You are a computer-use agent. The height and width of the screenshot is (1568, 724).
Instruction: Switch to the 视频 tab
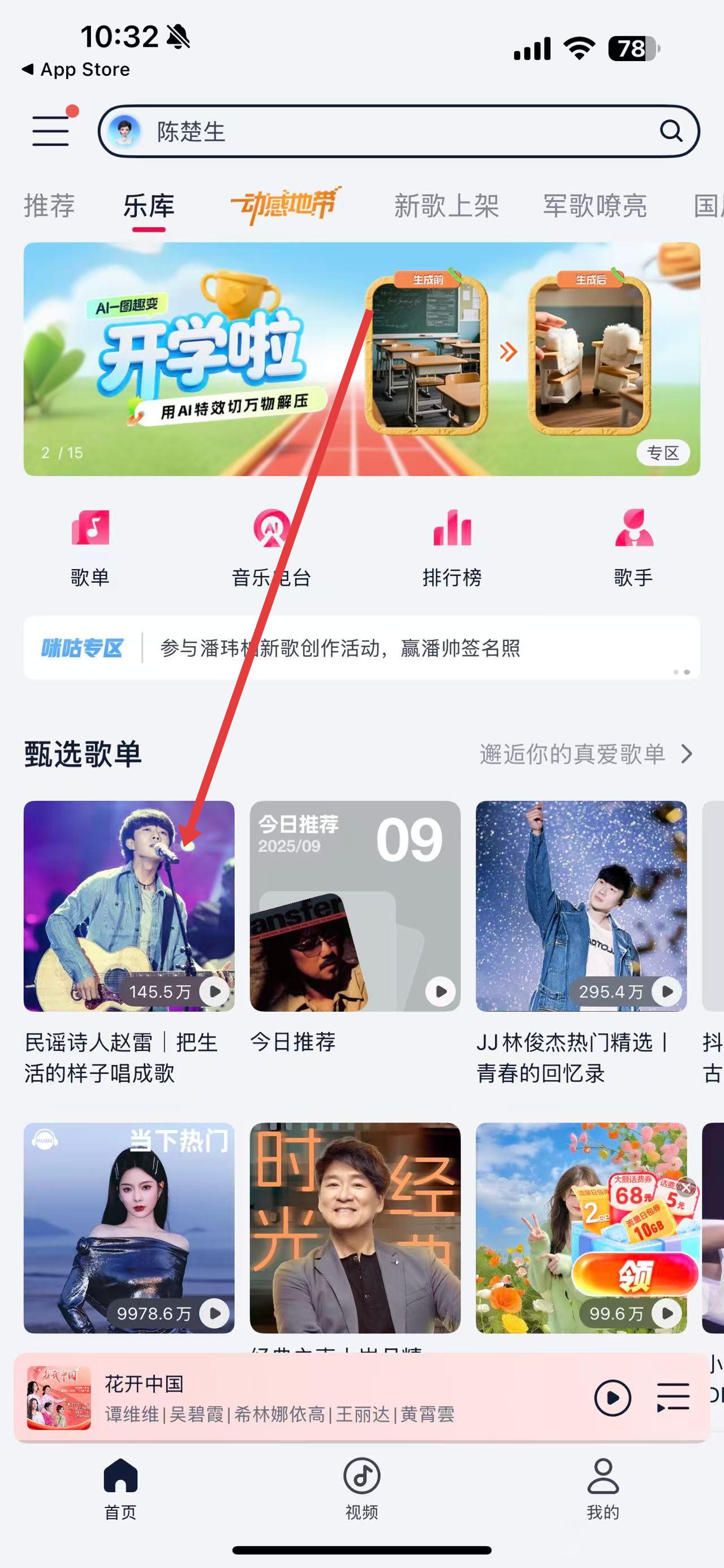pyautogui.click(x=361, y=1488)
